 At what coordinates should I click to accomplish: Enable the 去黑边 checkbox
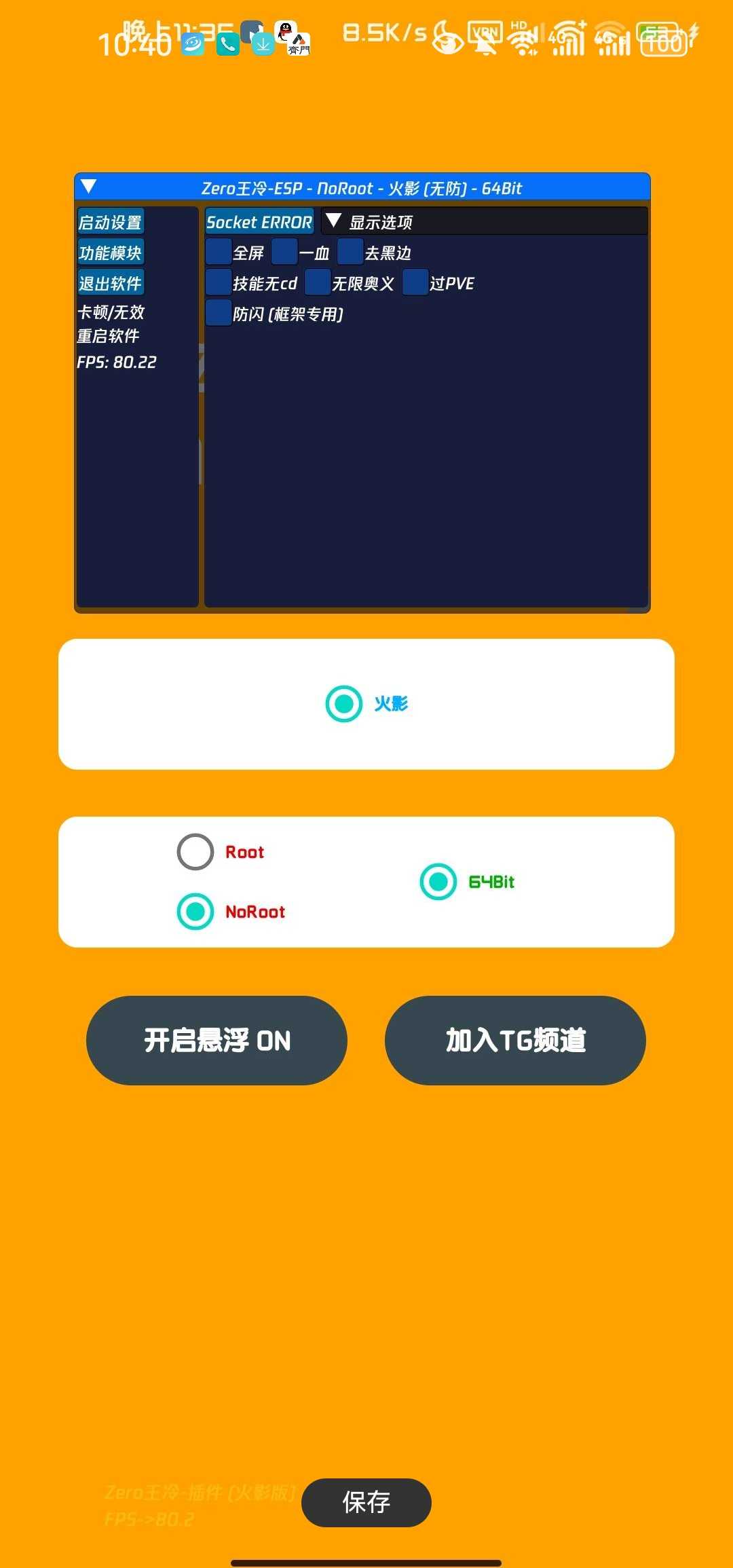click(350, 252)
